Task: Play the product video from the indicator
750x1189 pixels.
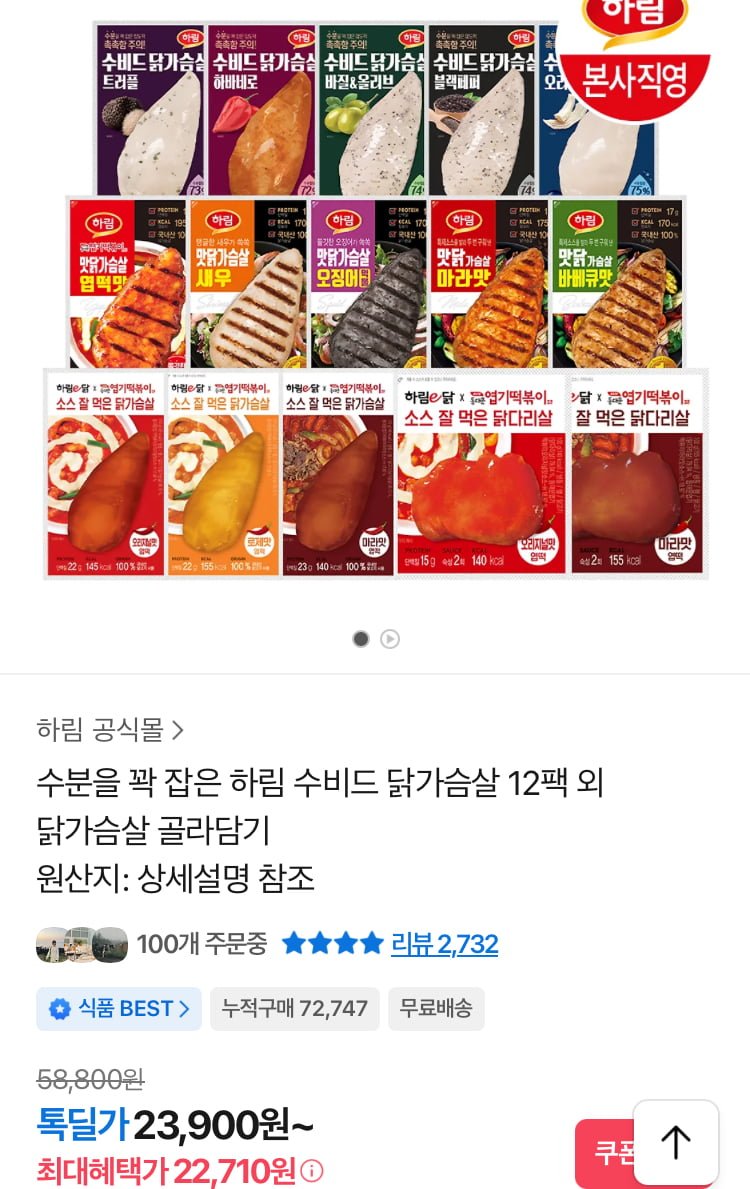Action: tap(390, 639)
